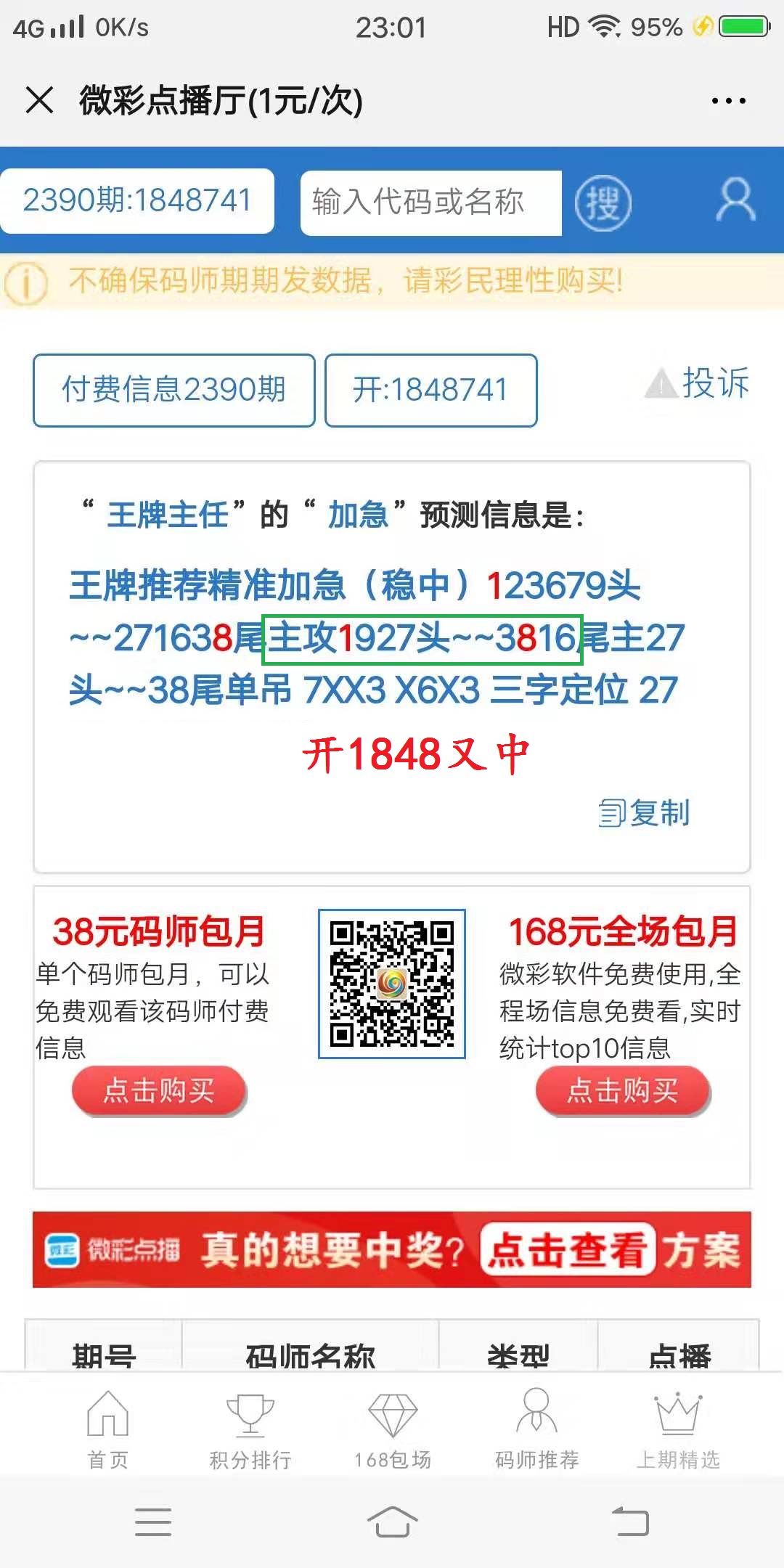Tap the system back button
This screenshot has width=784, height=1568.
click(x=630, y=1521)
